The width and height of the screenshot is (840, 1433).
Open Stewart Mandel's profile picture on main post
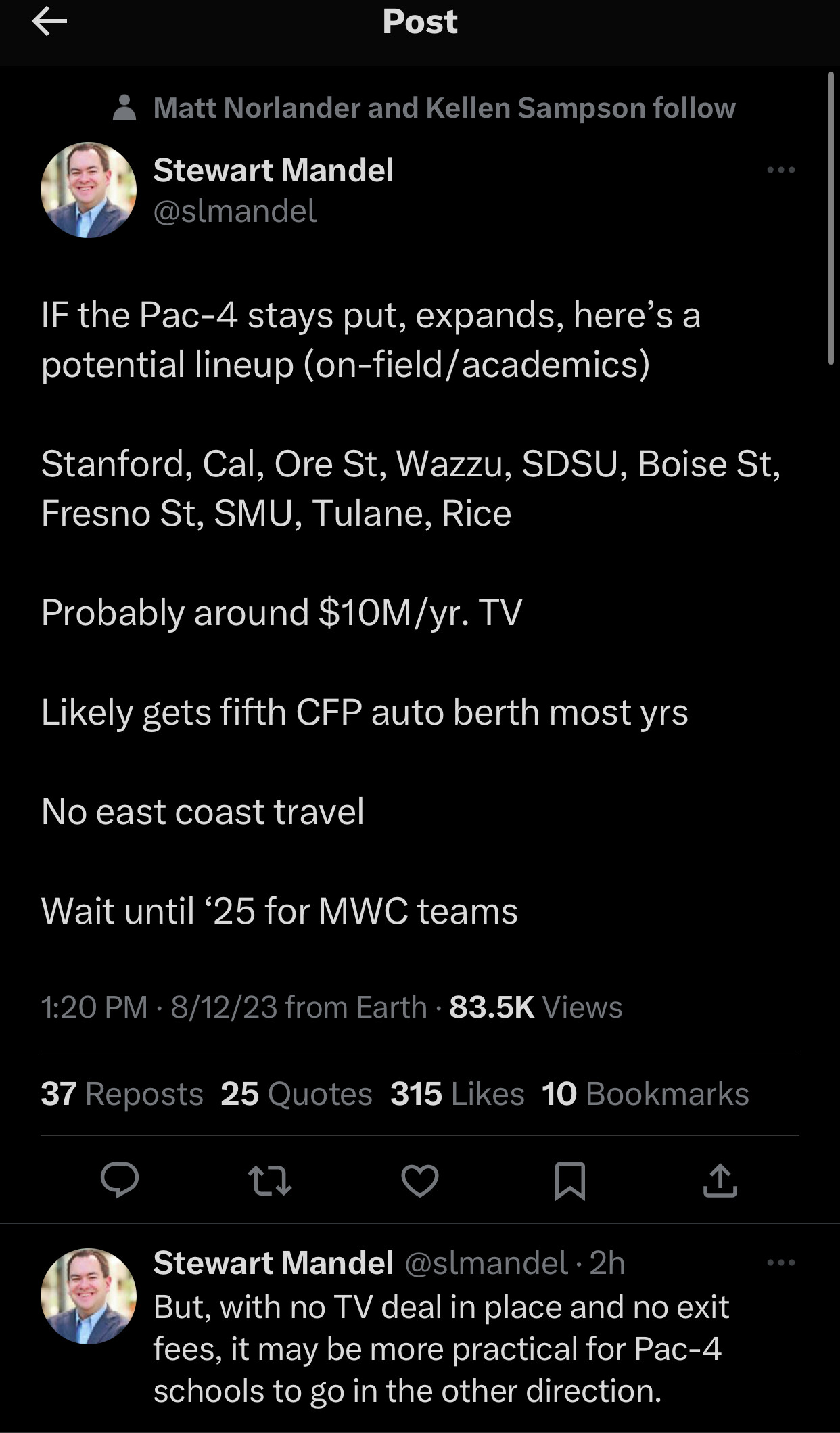click(89, 190)
